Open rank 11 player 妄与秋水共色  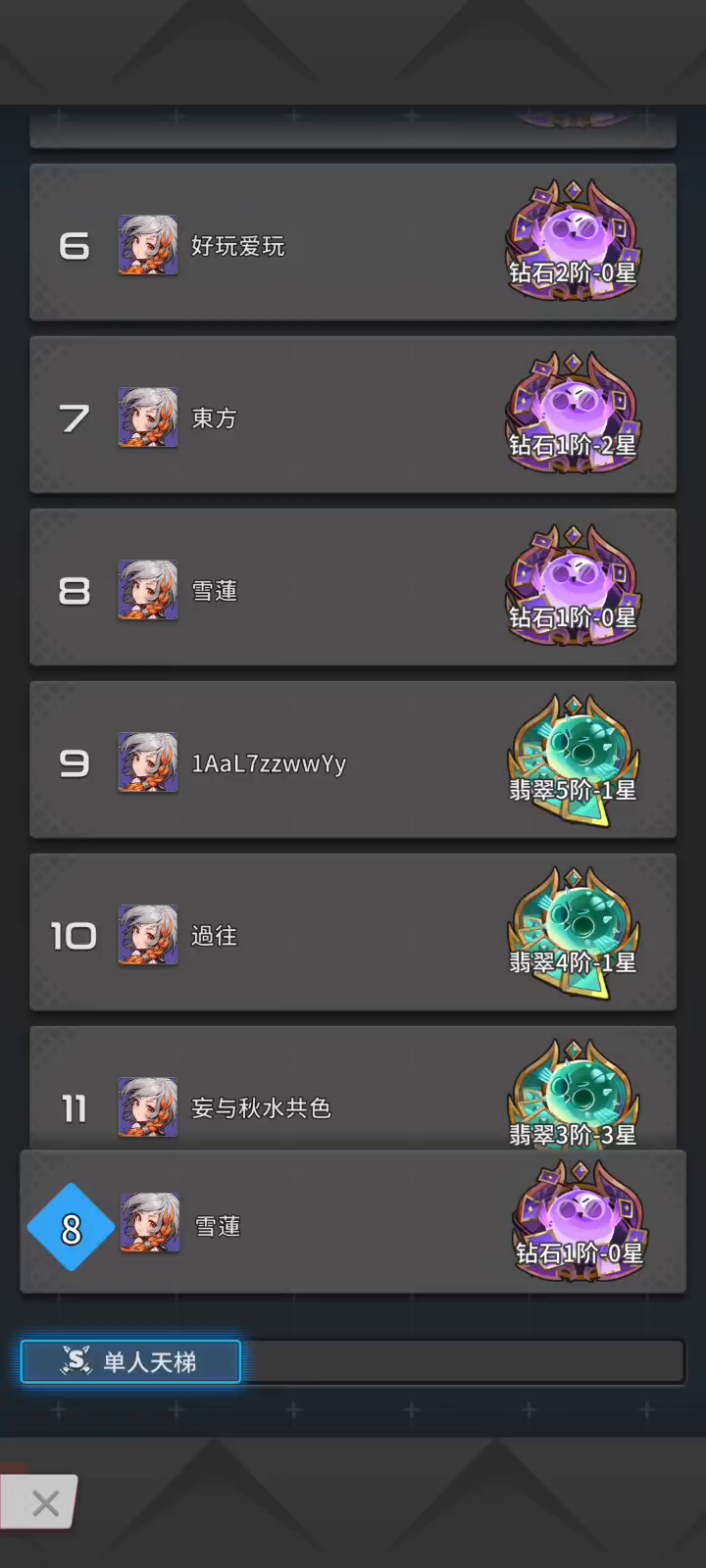click(x=353, y=1089)
